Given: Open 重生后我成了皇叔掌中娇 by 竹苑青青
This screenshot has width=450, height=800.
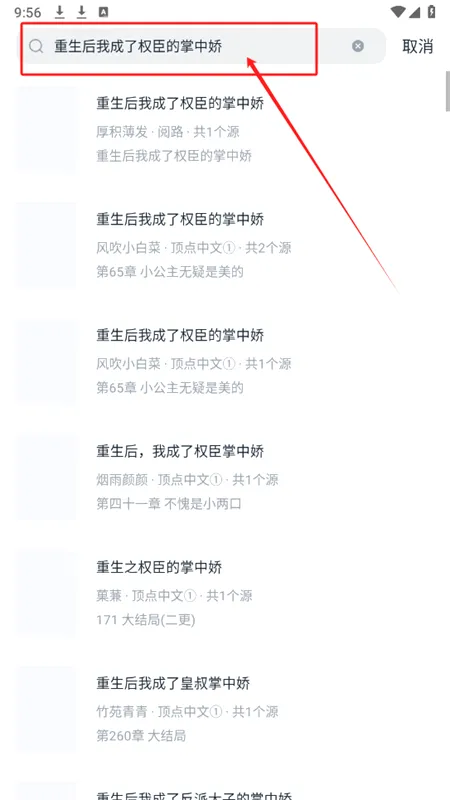Looking at the screenshot, I should [x=224, y=709].
